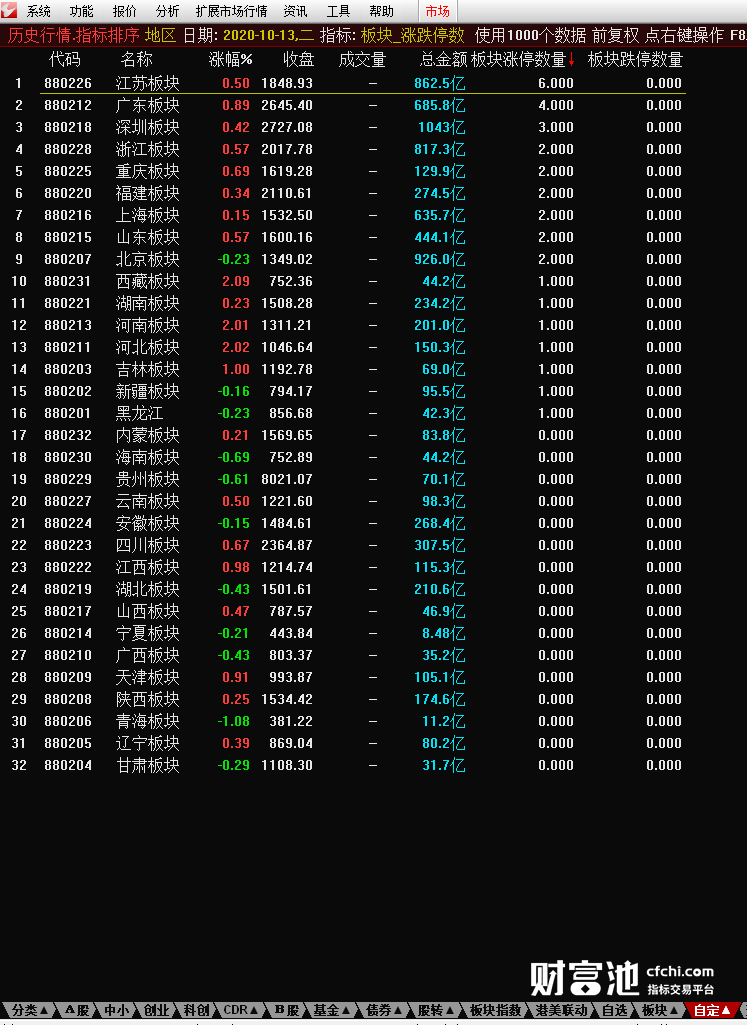Select the 西藏板块 row
This screenshot has height=1025, width=747.
(x=147, y=281)
